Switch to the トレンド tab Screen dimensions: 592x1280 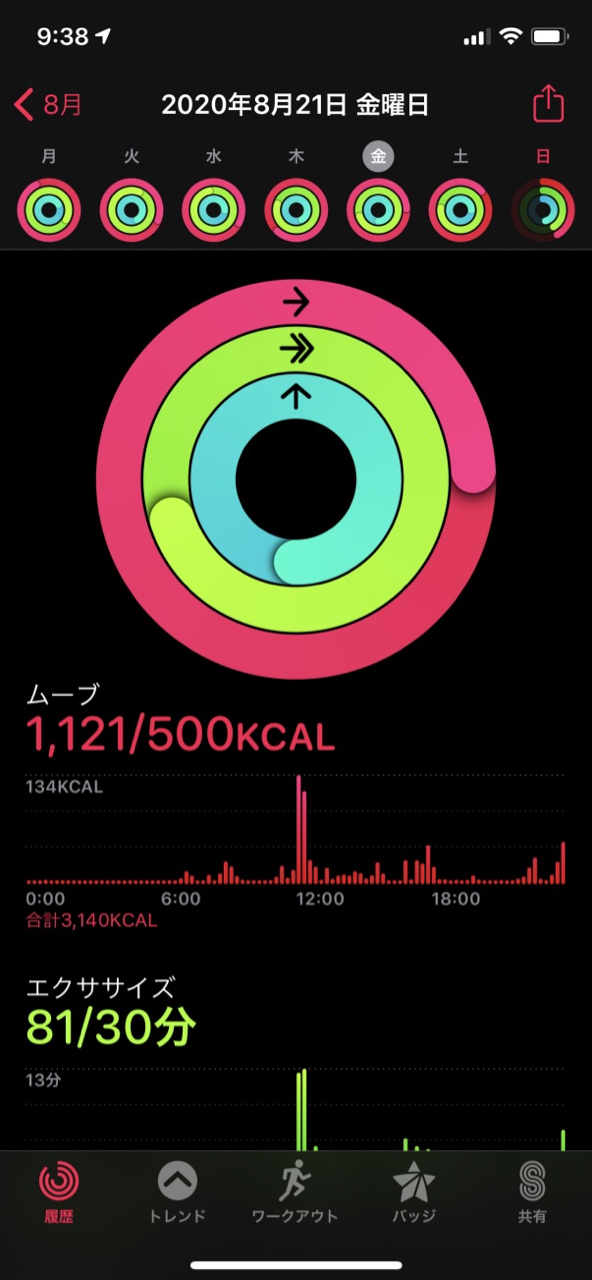click(x=177, y=1194)
